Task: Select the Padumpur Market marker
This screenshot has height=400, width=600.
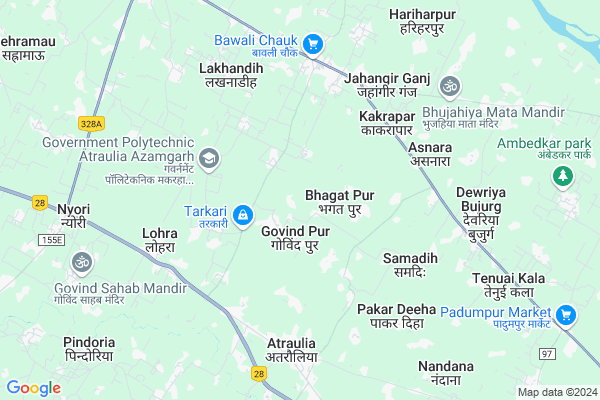Action: click(567, 316)
